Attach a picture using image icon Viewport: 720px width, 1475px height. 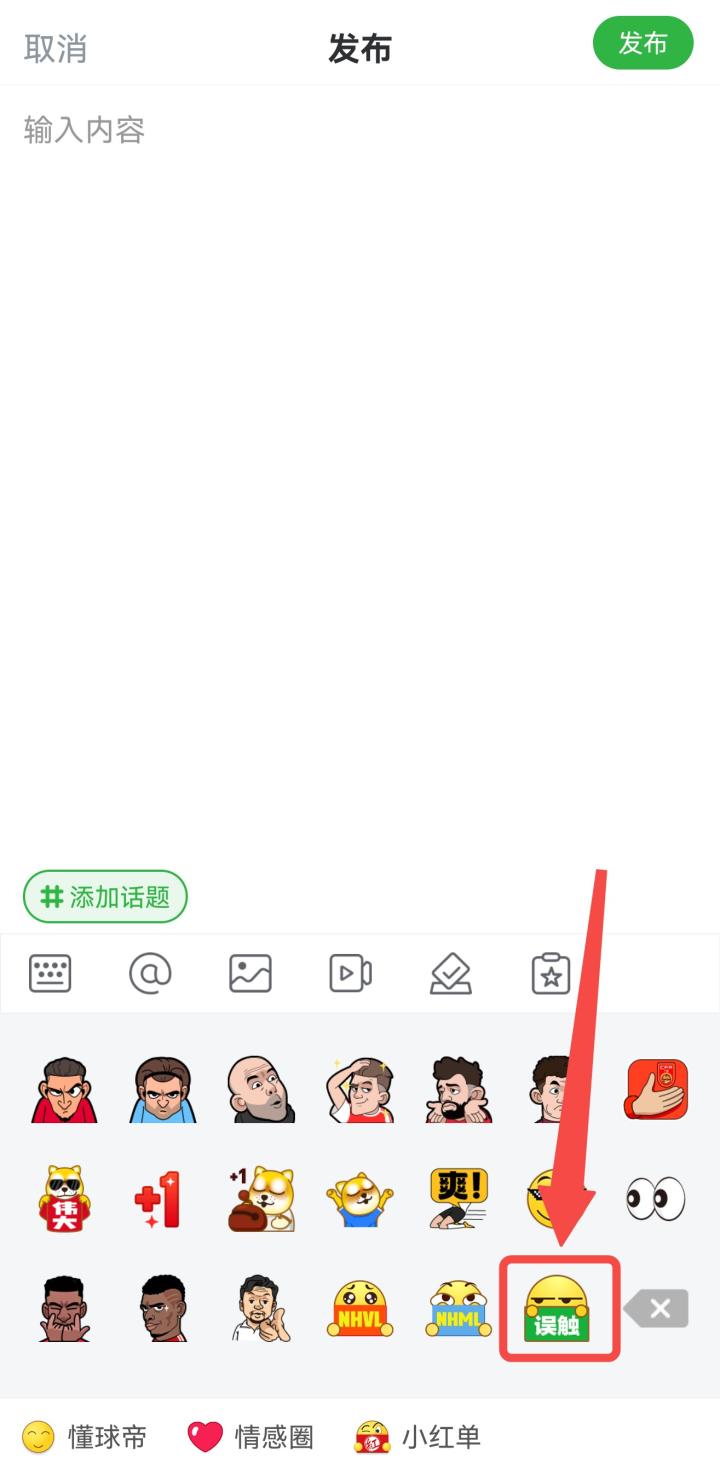250,973
